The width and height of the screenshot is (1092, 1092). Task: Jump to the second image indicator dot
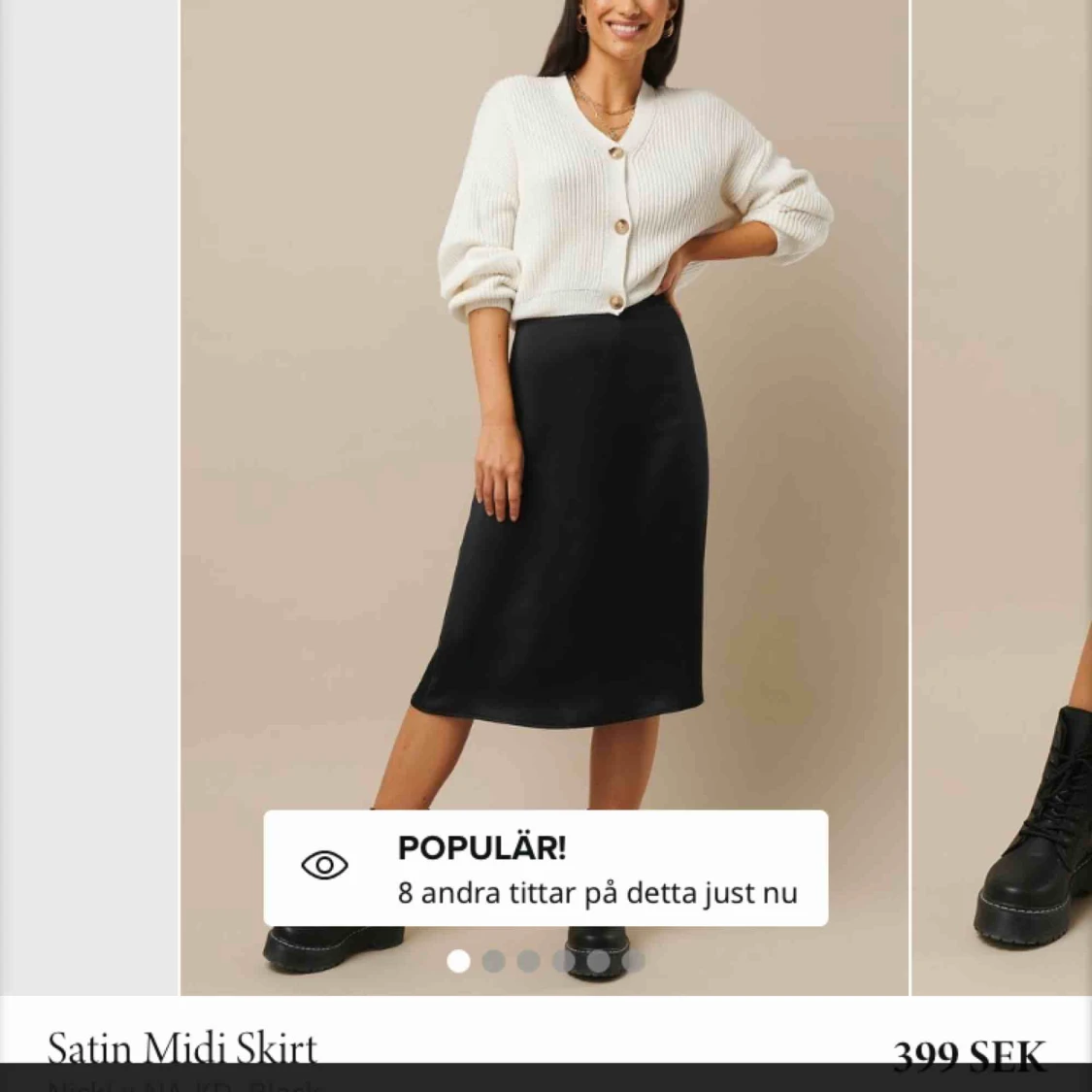493,961
